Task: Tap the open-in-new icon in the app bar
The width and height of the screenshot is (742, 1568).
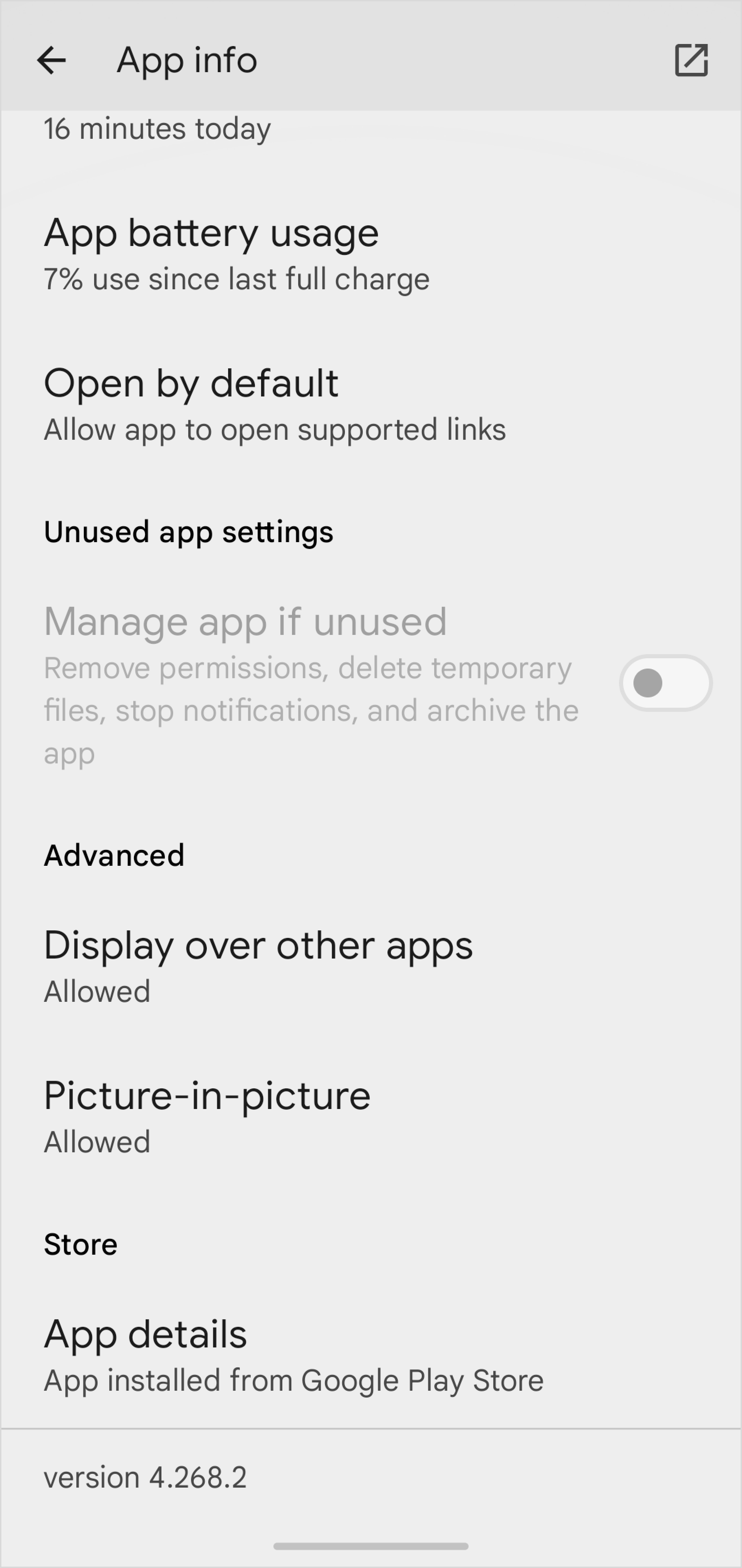Action: (692, 60)
